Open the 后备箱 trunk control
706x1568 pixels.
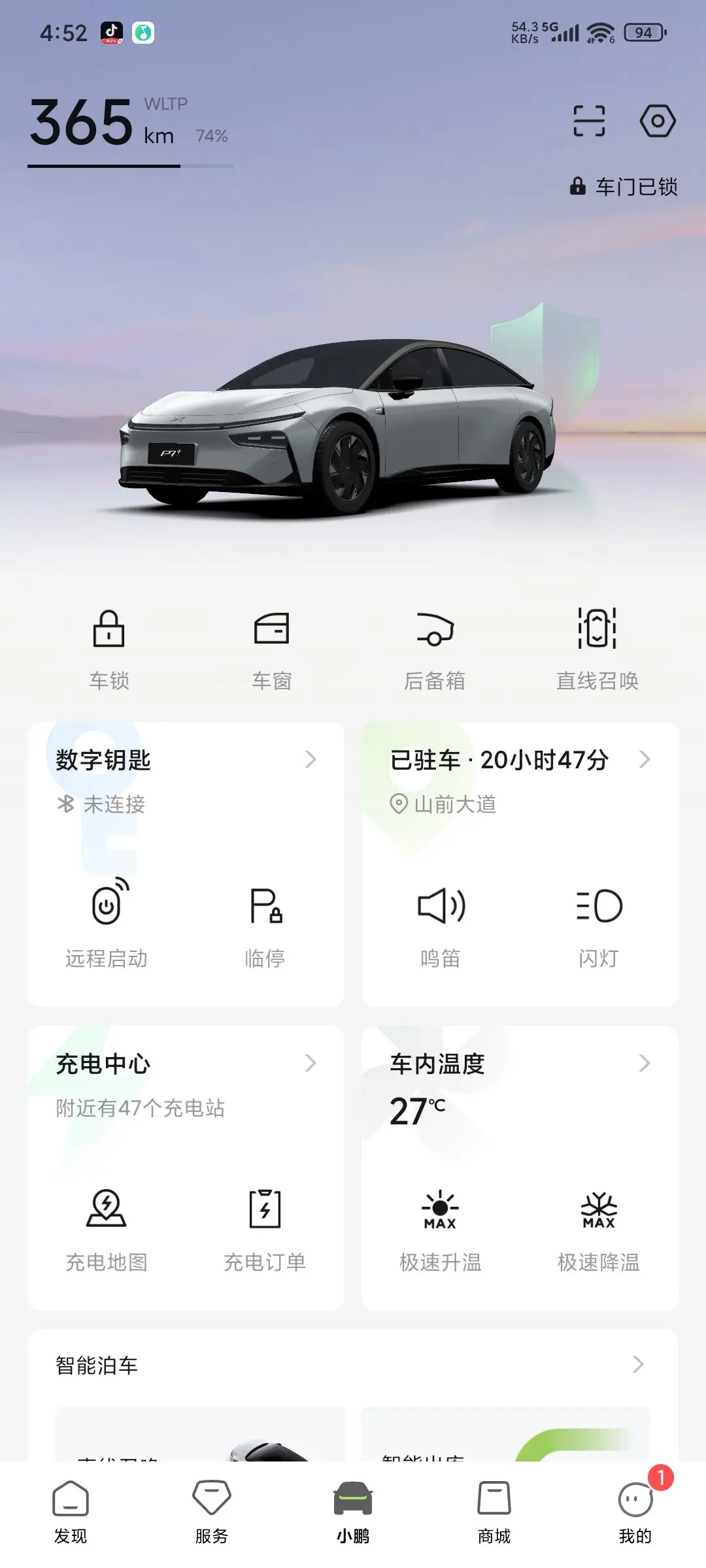435,647
